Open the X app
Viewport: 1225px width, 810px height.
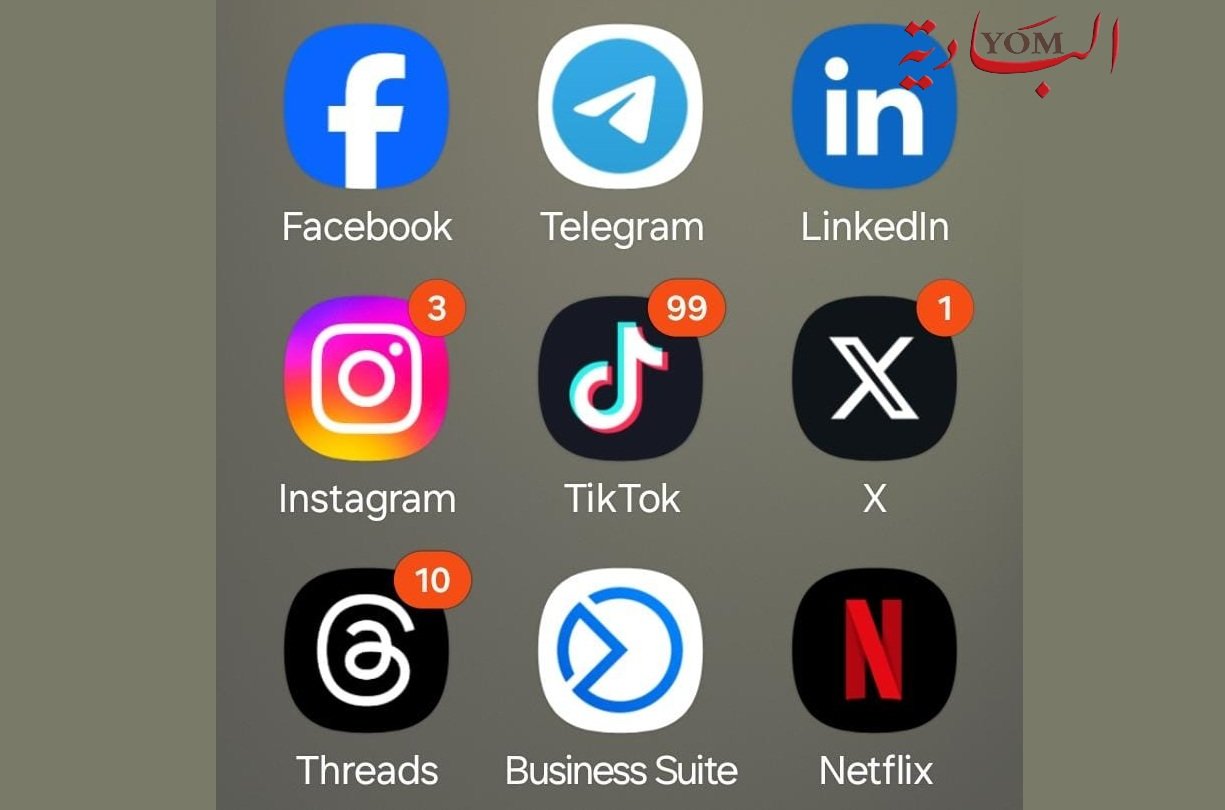(874, 378)
